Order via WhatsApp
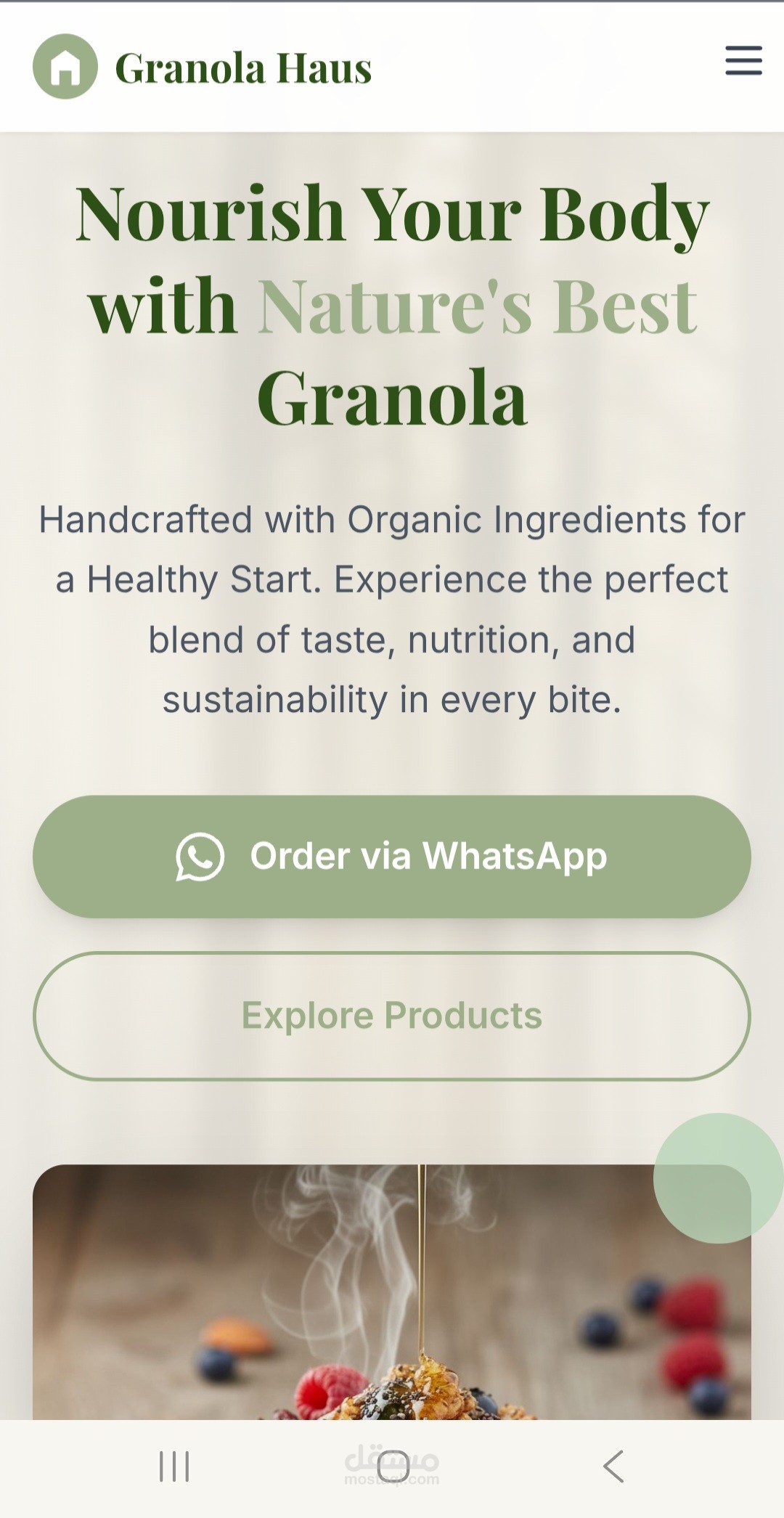The height and width of the screenshot is (1518, 784). [392, 857]
